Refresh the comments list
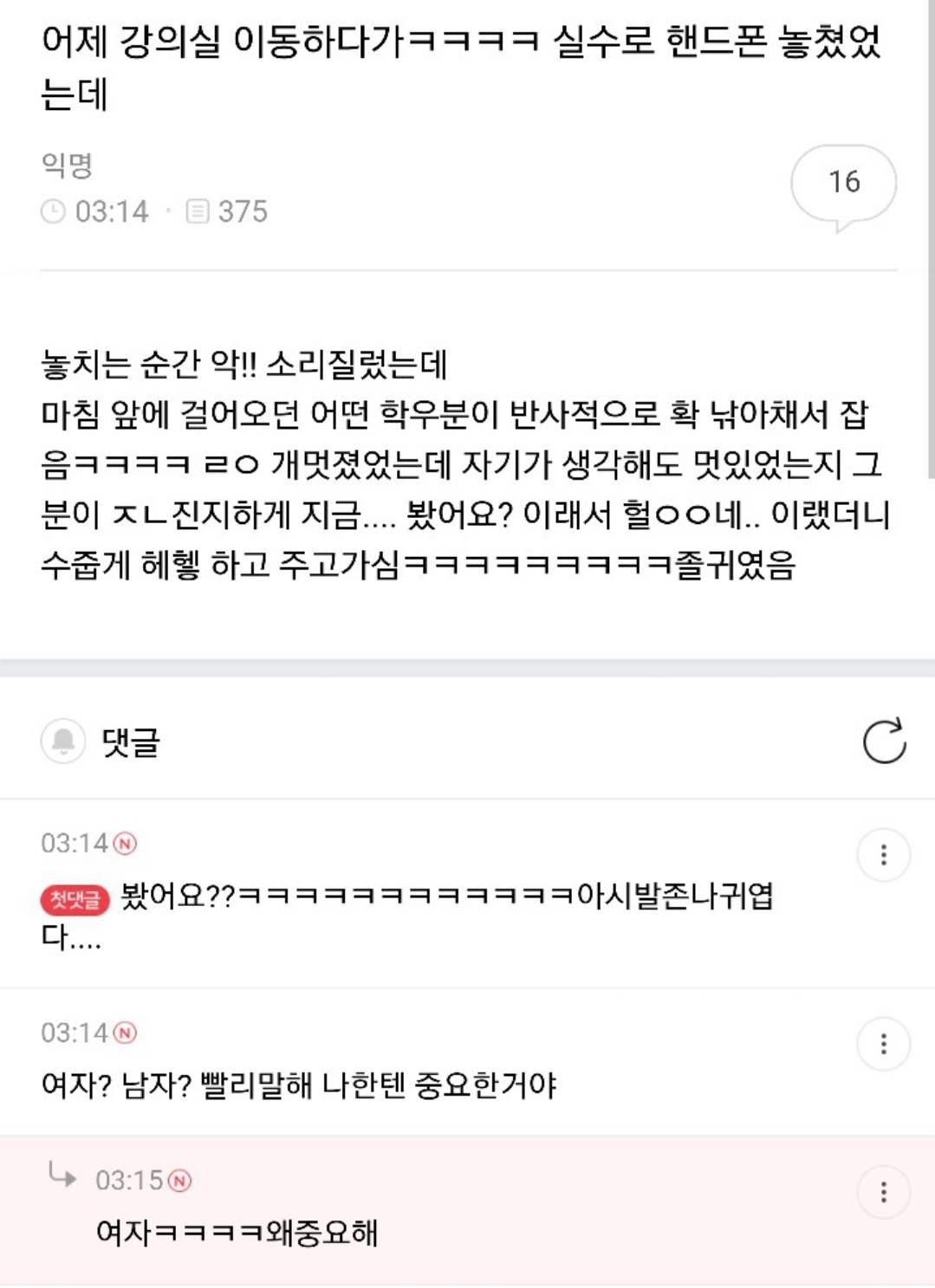This screenshot has height=1288, width=935. (x=884, y=741)
